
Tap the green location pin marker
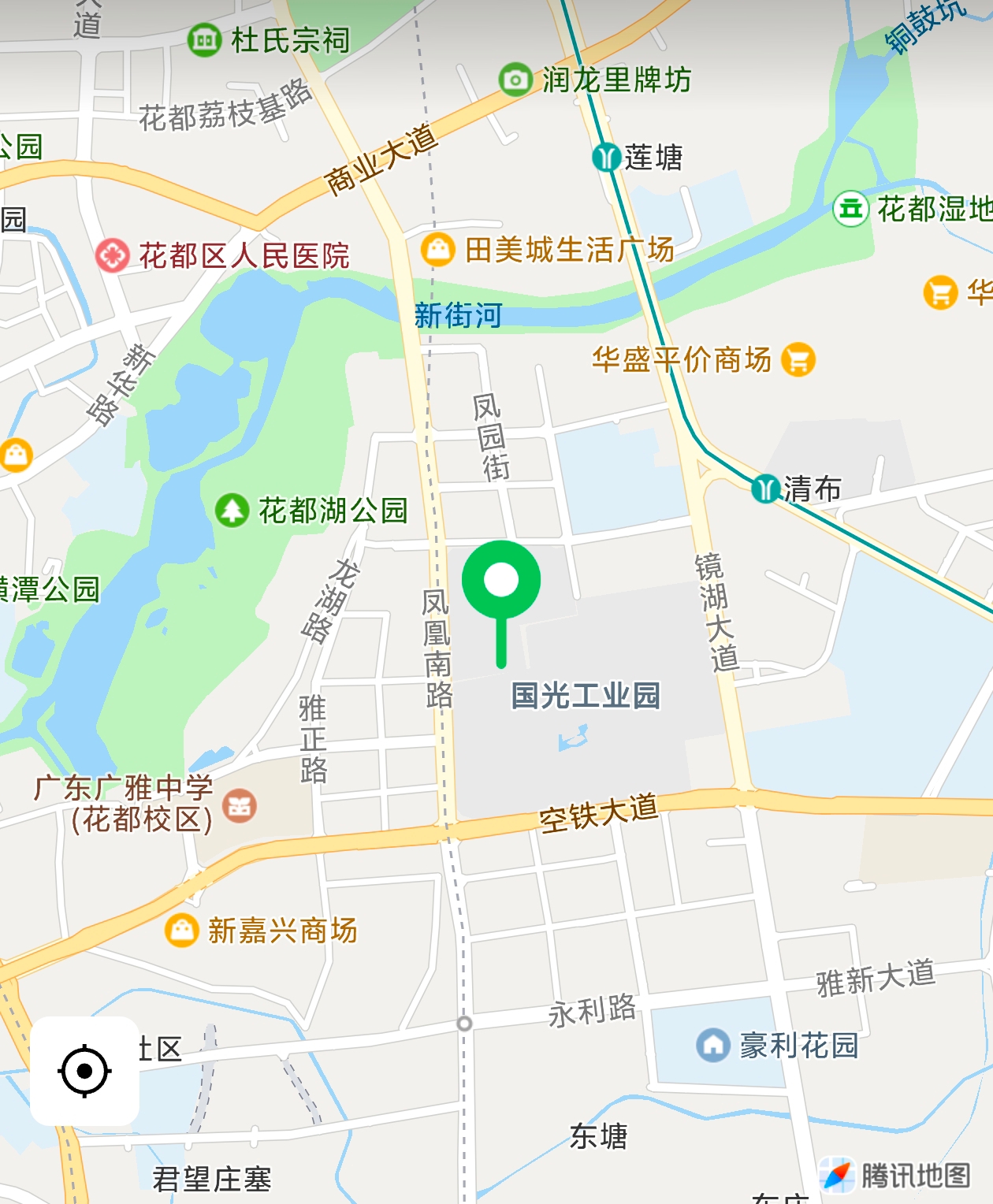(501, 583)
